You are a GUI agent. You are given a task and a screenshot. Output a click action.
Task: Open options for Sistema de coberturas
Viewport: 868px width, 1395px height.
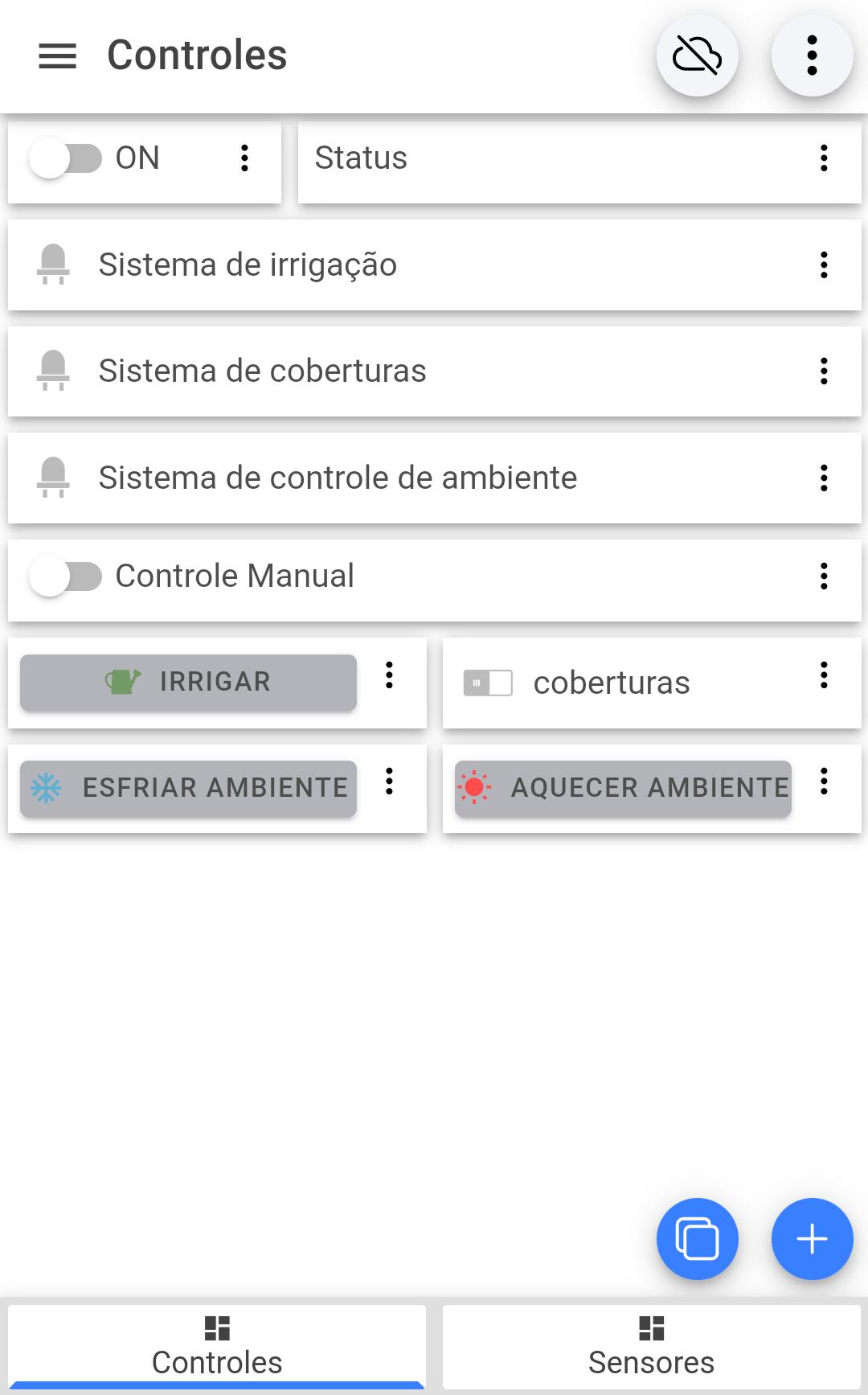tap(824, 371)
